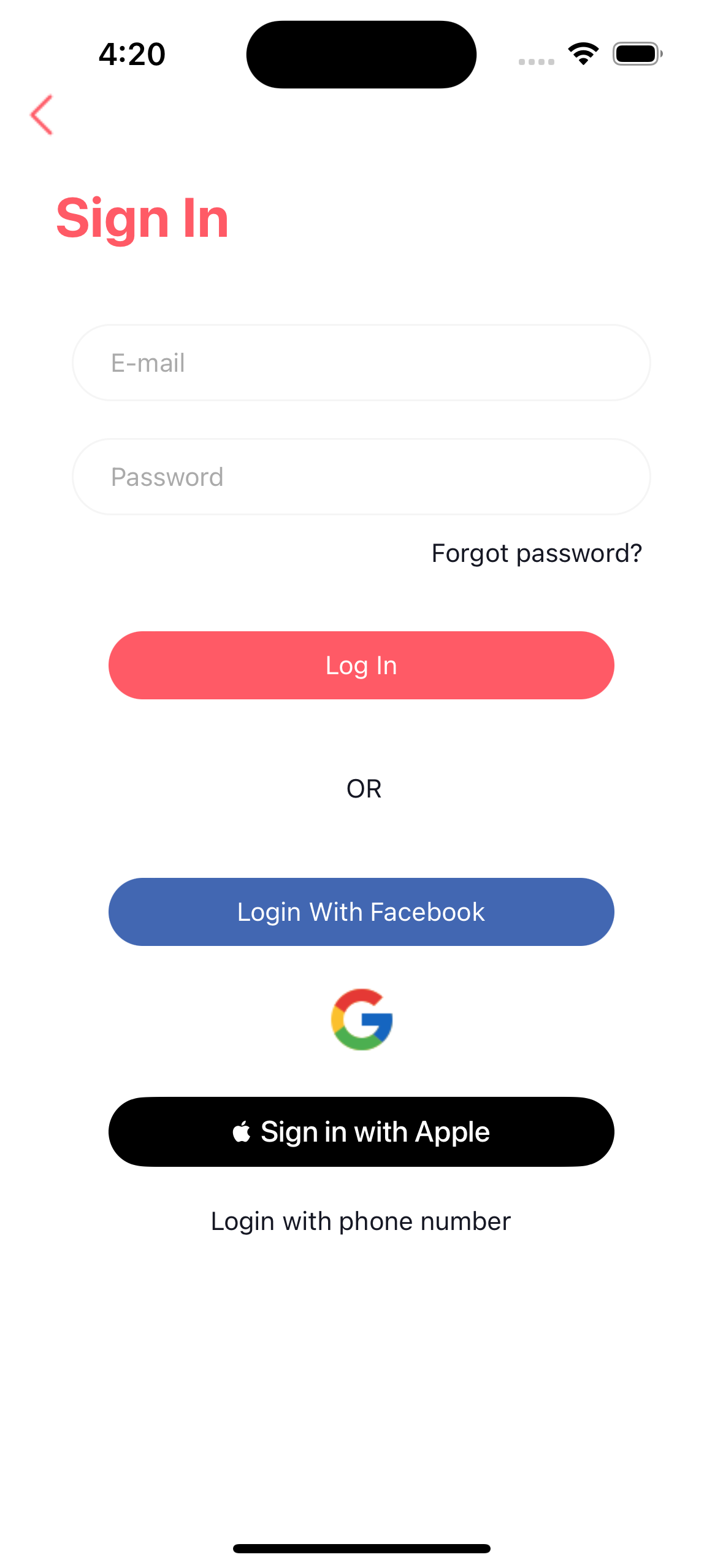This screenshot has width=723, height=1568.
Task: Open Login with phone number
Action: point(361,1221)
